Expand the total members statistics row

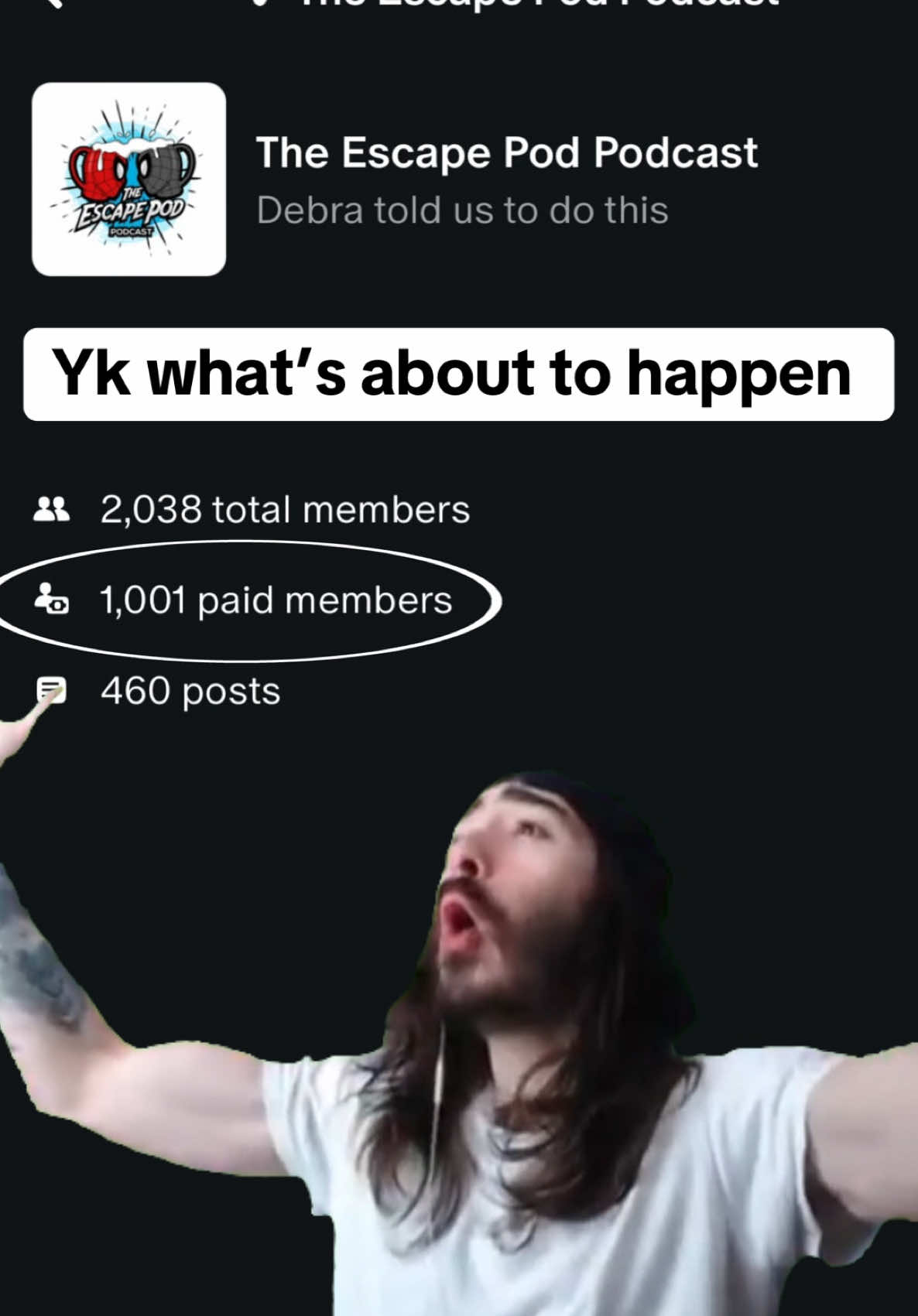[284, 508]
